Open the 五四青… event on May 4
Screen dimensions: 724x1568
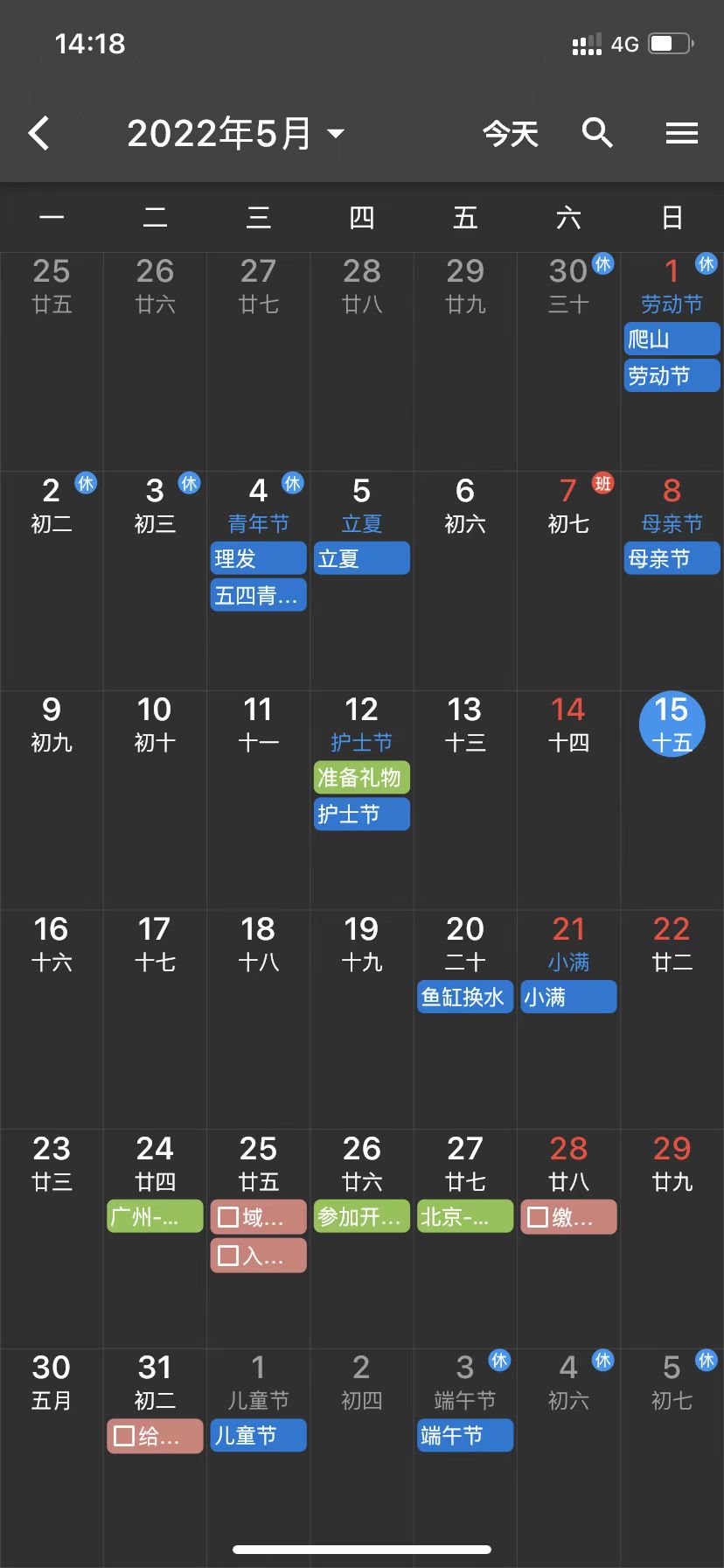(258, 596)
